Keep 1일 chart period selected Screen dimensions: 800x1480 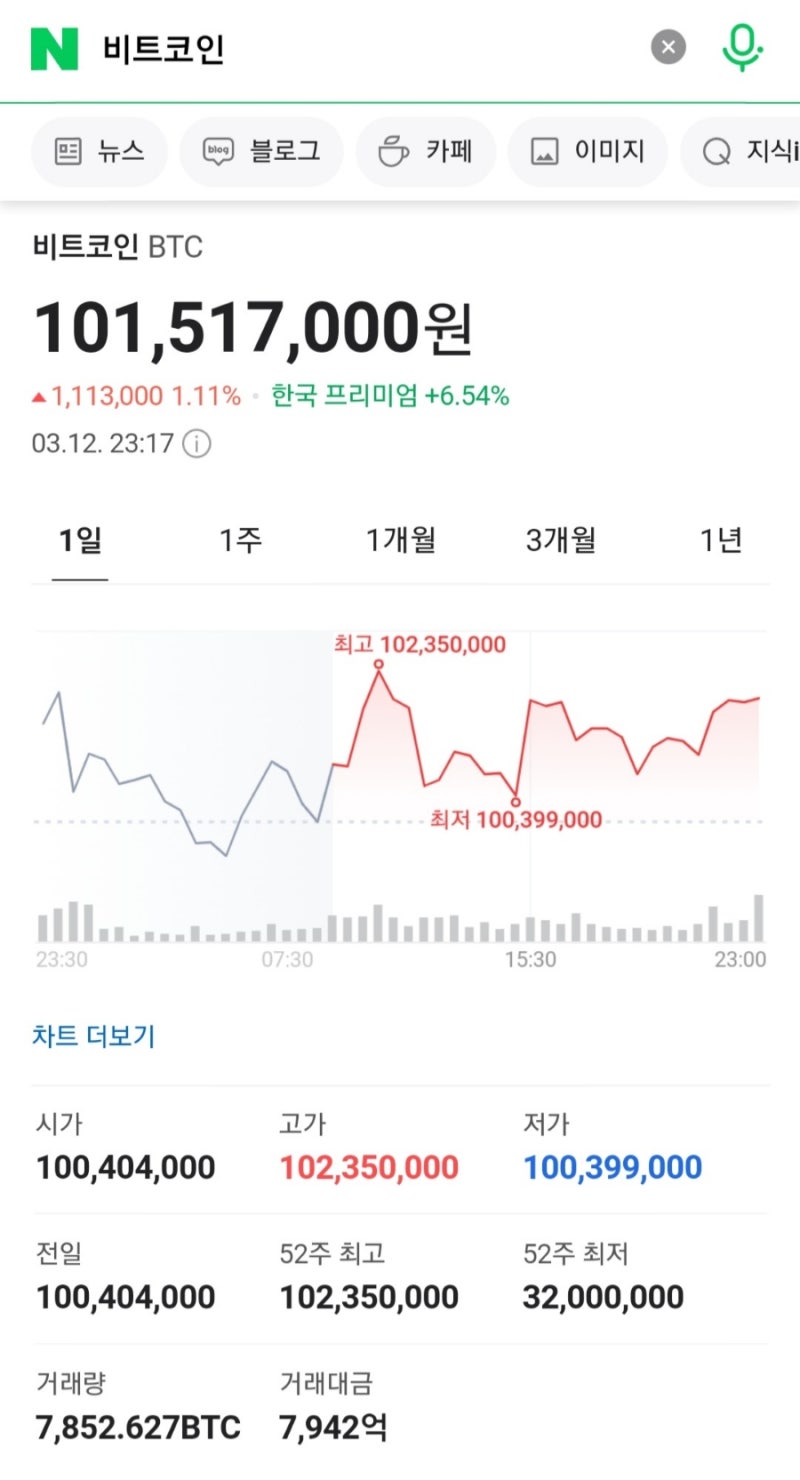(77, 539)
